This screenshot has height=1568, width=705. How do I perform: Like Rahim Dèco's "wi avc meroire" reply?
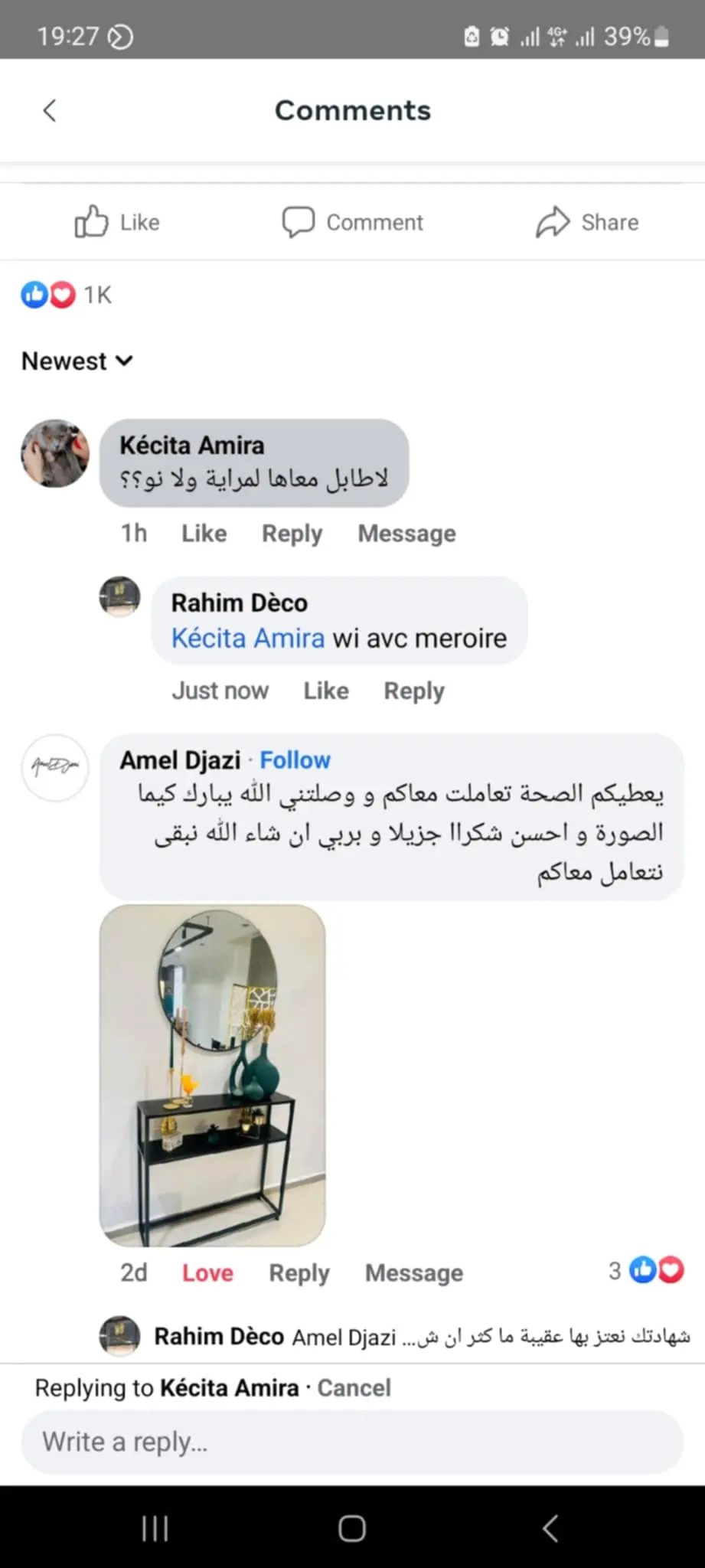pyautogui.click(x=326, y=691)
